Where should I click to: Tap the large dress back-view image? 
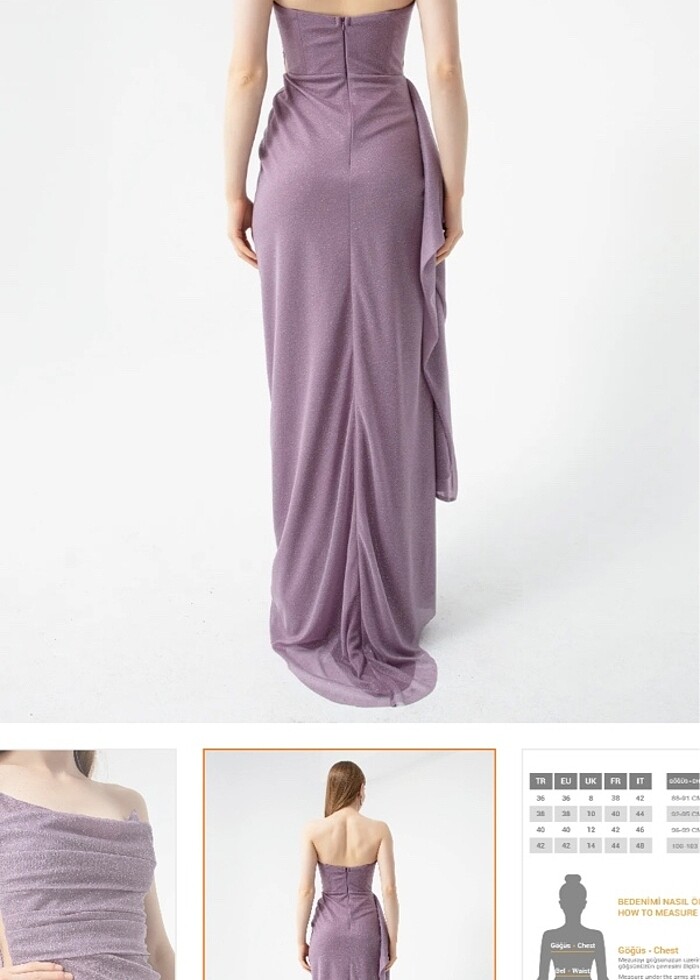350,360
